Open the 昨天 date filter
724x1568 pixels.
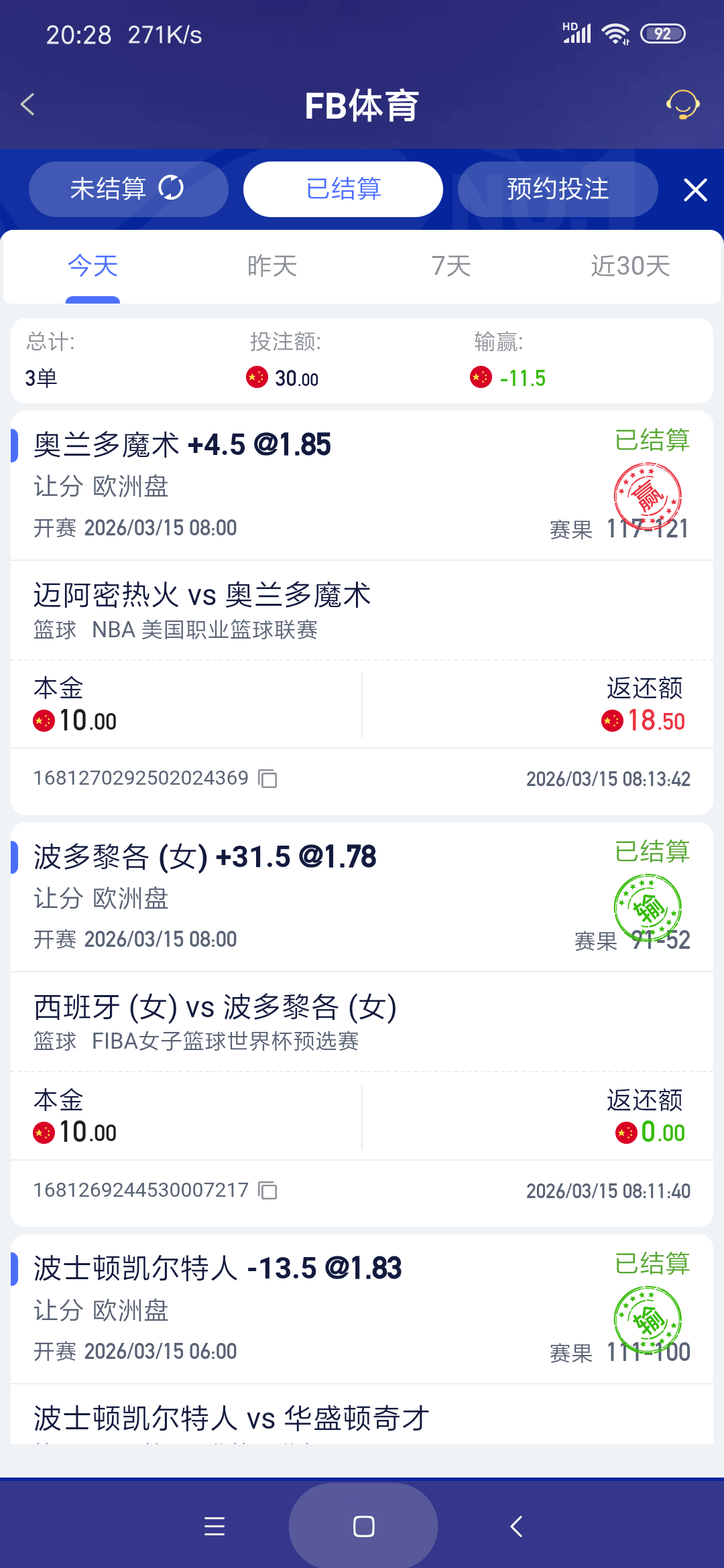coord(271,266)
